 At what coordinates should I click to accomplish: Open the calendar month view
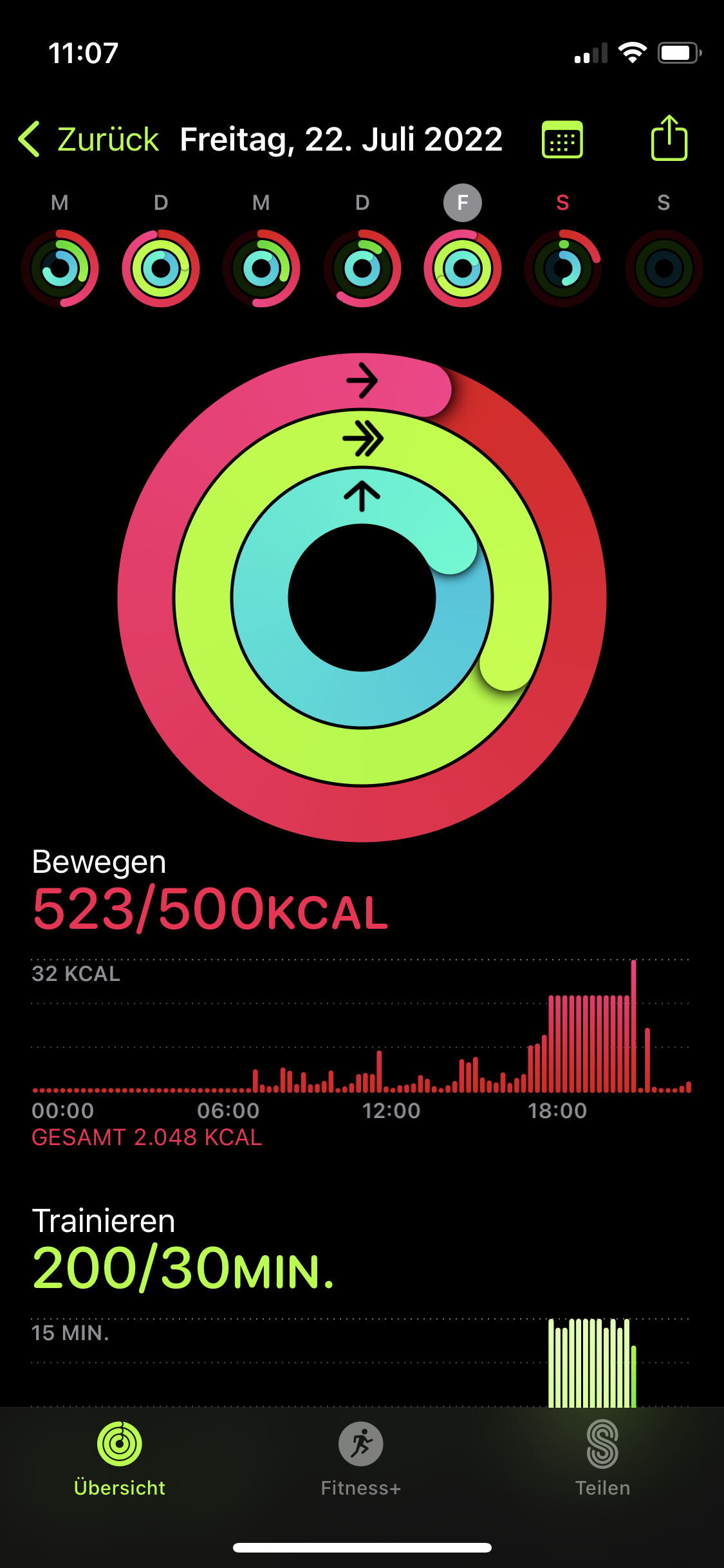point(562,139)
